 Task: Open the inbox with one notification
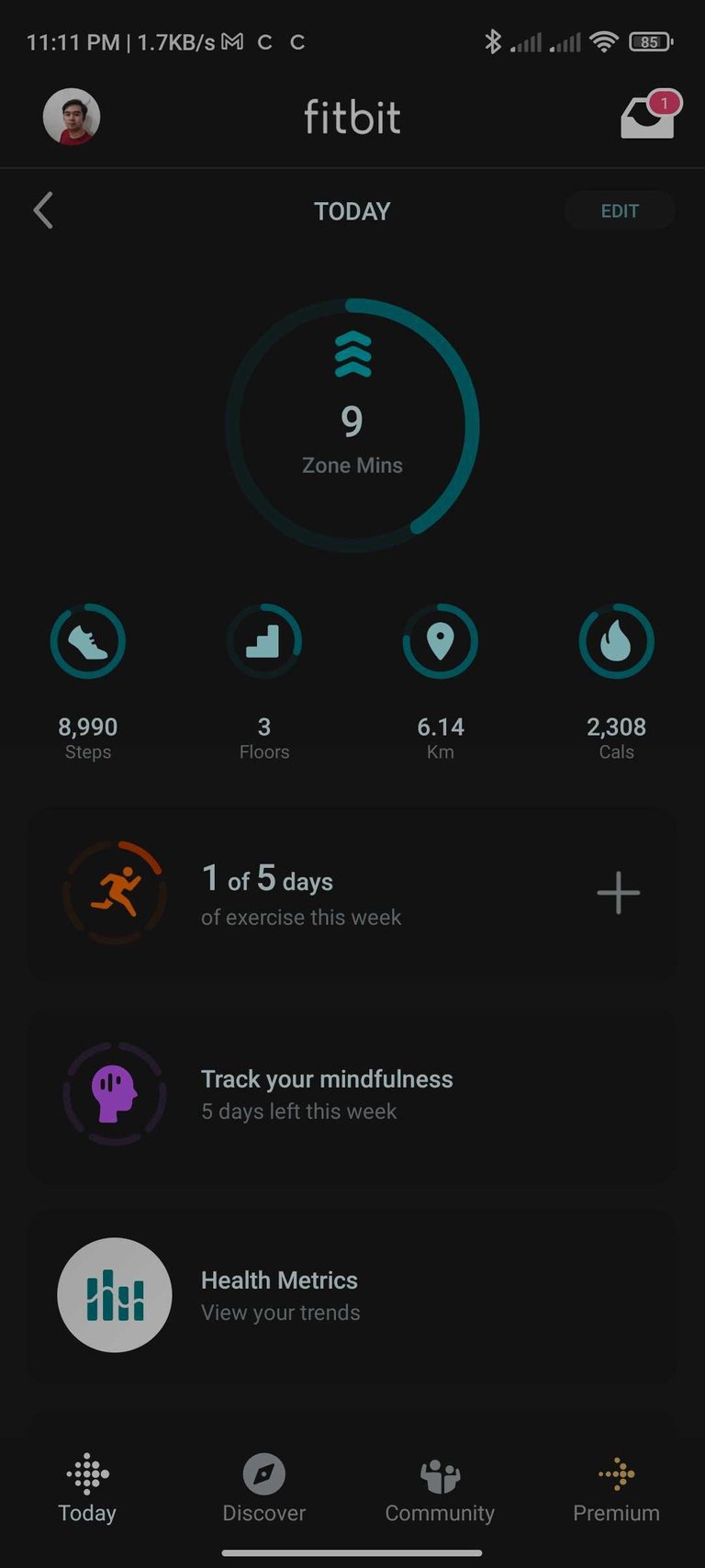pyautogui.click(x=648, y=118)
